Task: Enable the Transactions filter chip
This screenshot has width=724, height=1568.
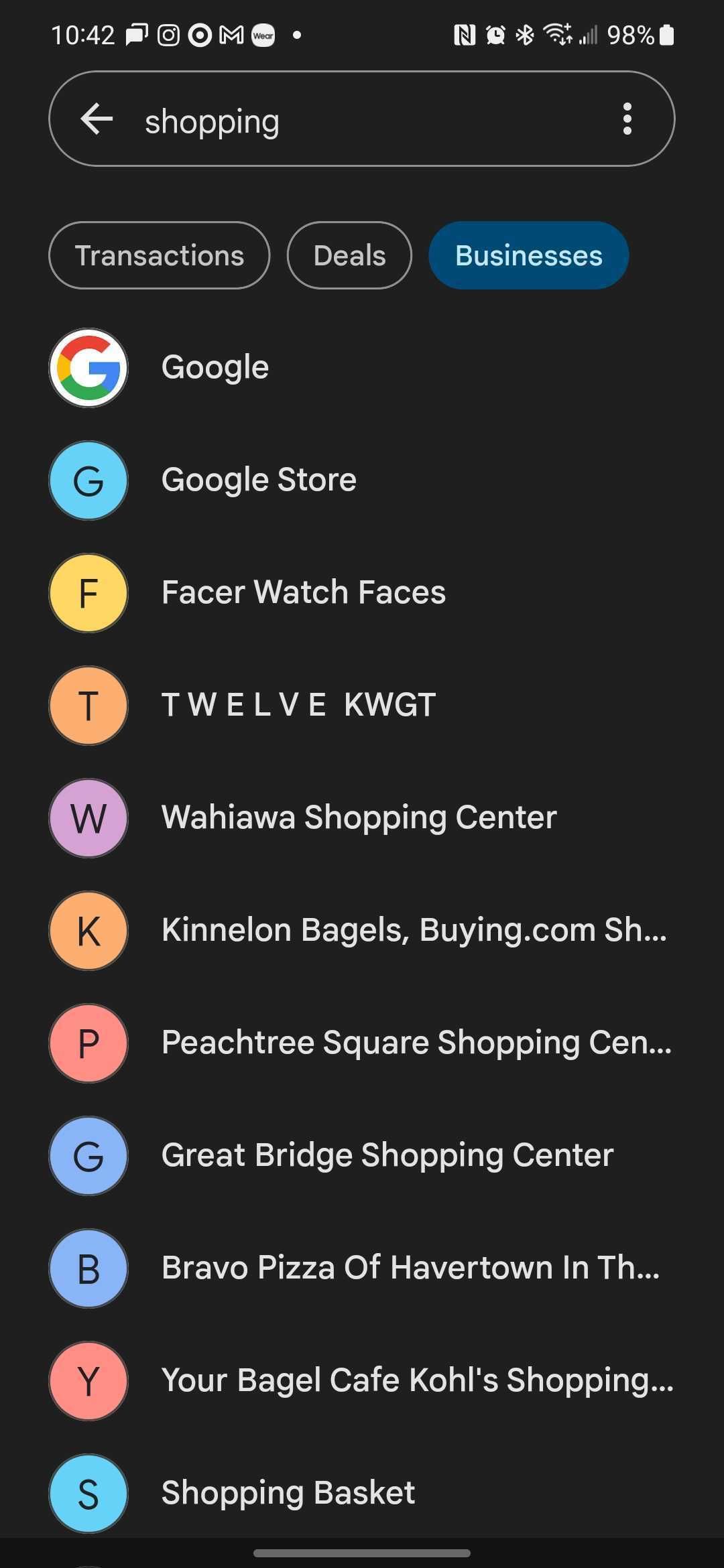Action: (x=159, y=255)
